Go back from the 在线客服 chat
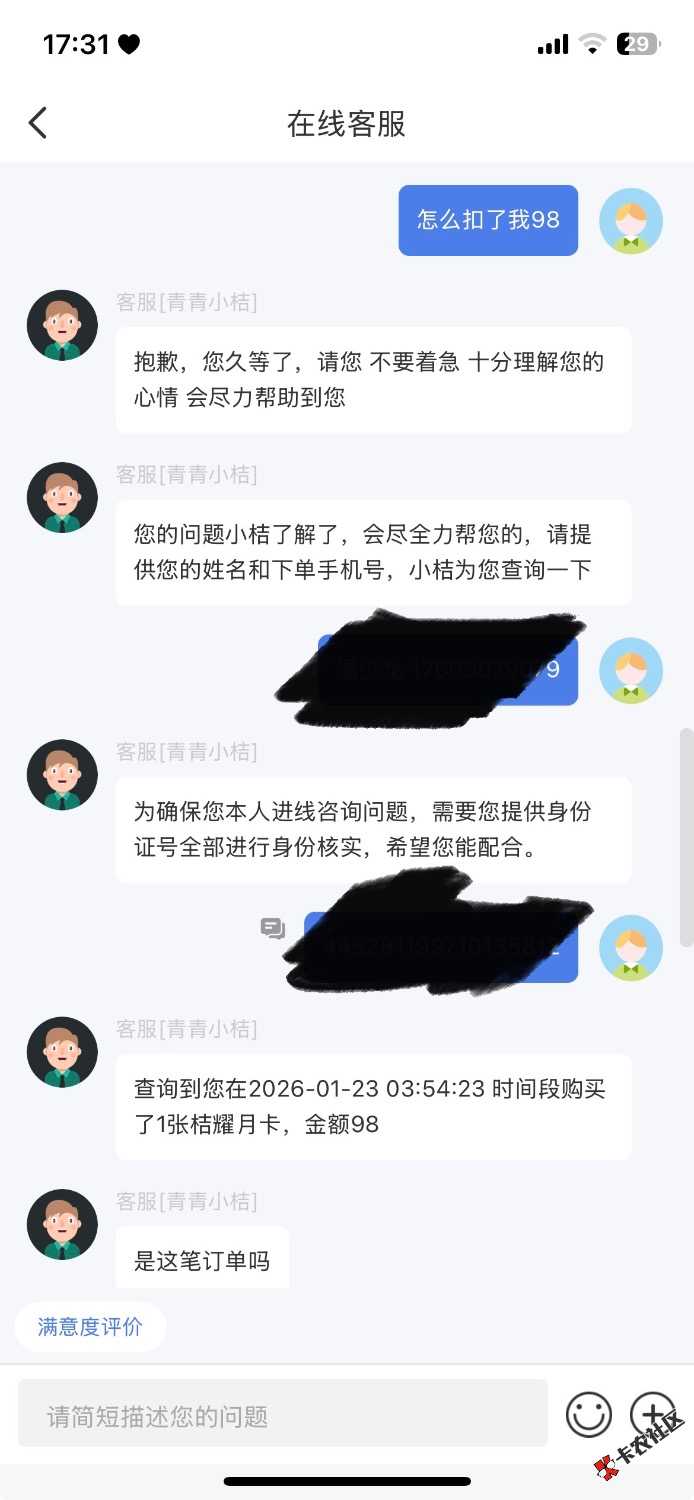 (38, 123)
